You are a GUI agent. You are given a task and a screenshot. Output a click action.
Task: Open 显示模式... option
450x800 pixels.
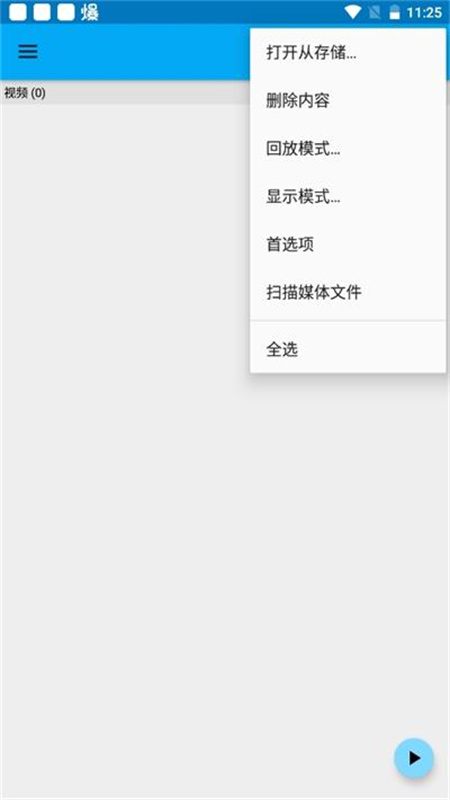348,196
